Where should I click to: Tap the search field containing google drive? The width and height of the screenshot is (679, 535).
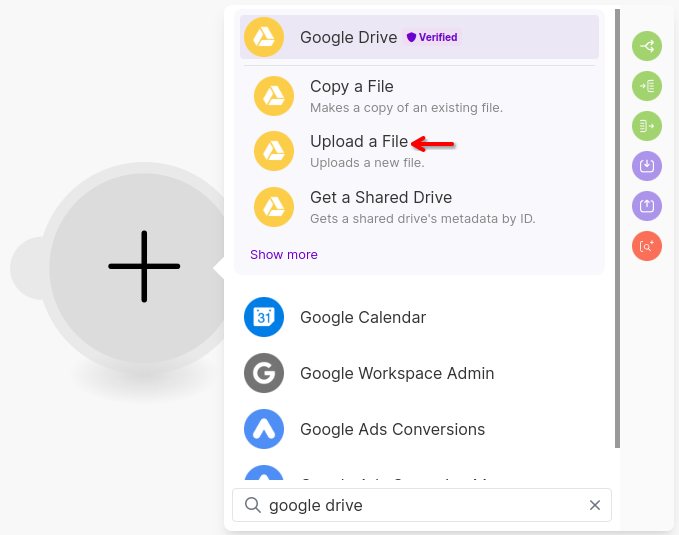422,505
